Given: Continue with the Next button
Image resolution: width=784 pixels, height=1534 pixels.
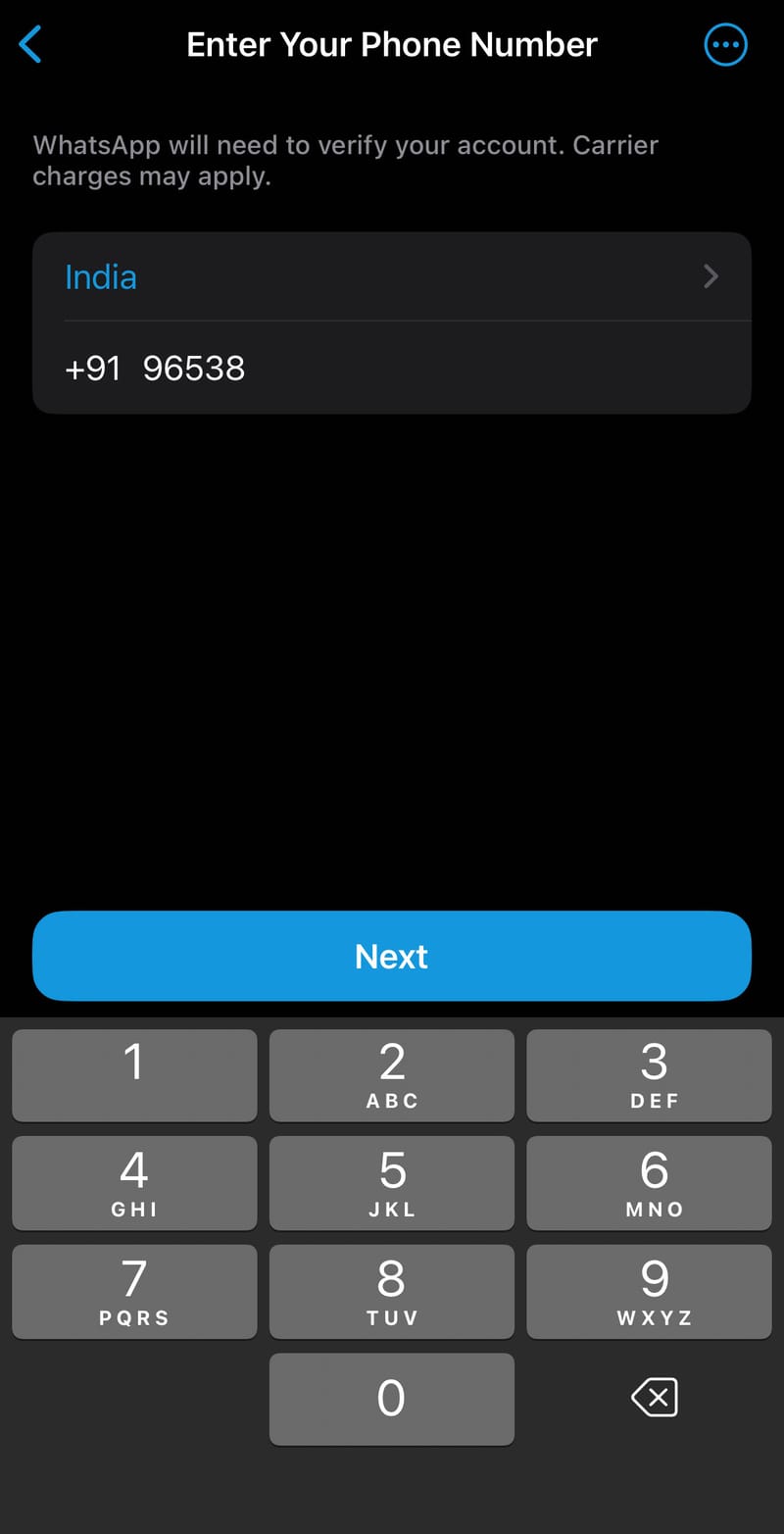Looking at the screenshot, I should coord(392,956).
